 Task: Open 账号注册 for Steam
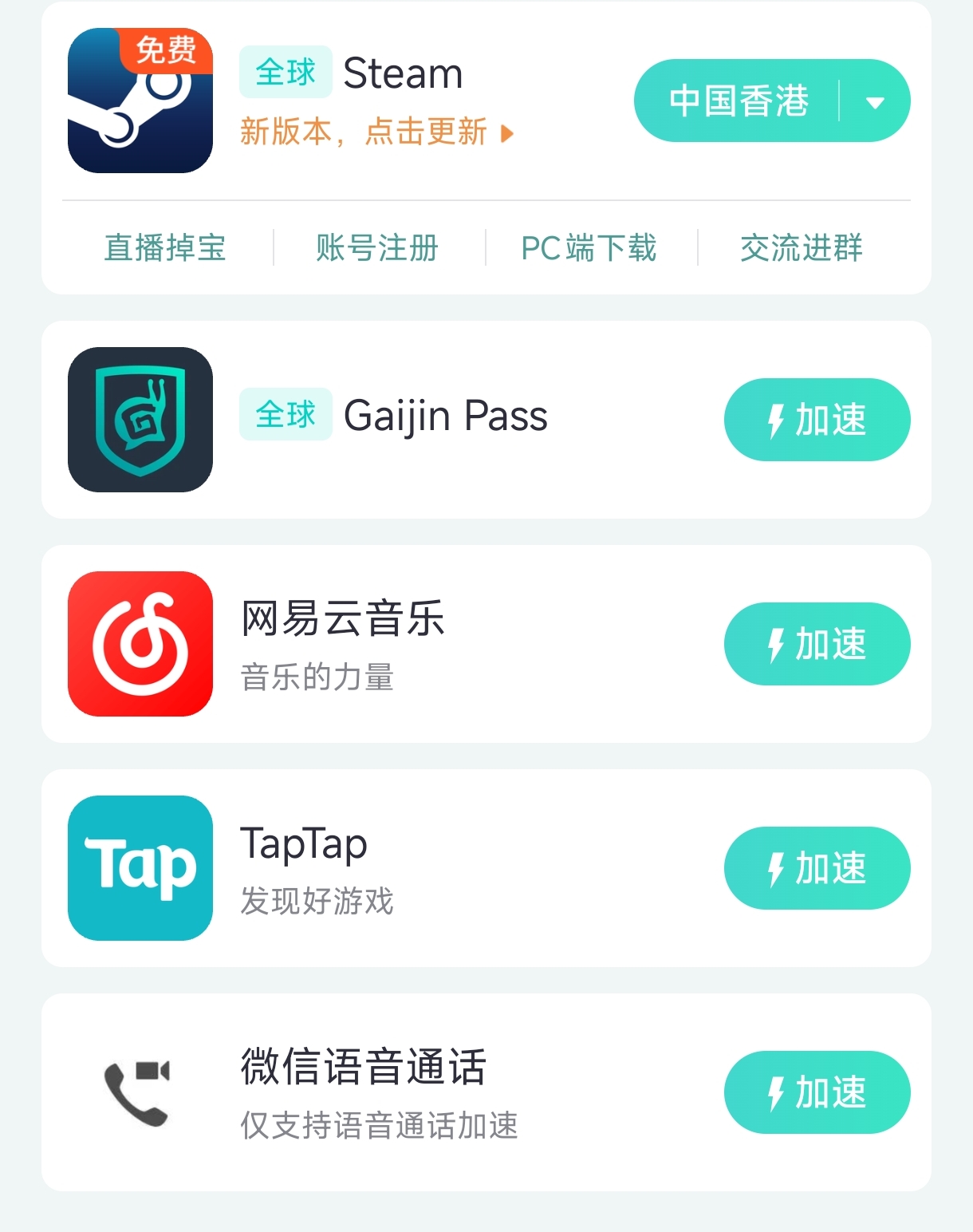coord(377,248)
